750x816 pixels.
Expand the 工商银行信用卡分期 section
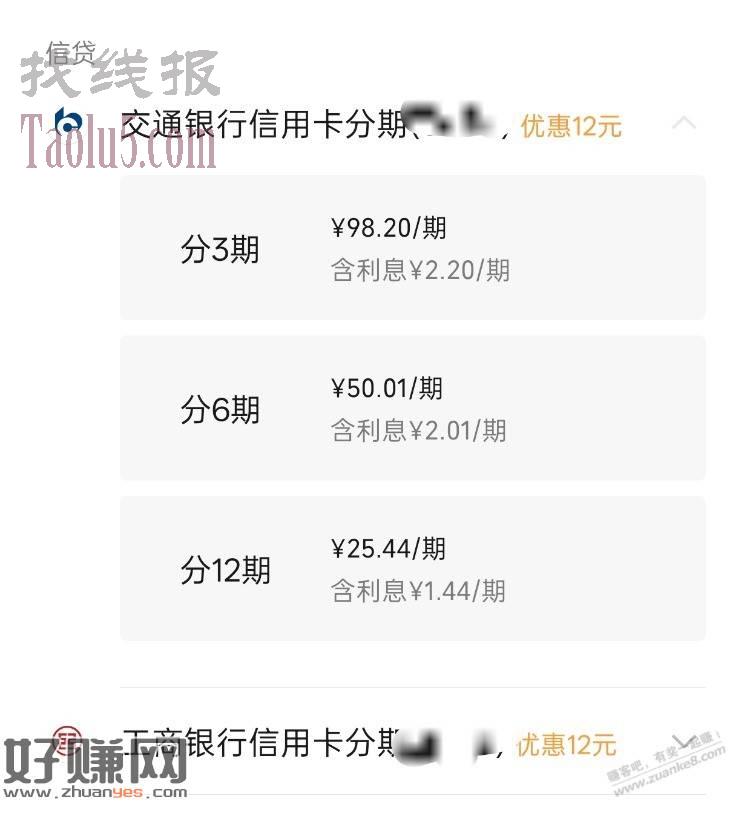point(685,742)
